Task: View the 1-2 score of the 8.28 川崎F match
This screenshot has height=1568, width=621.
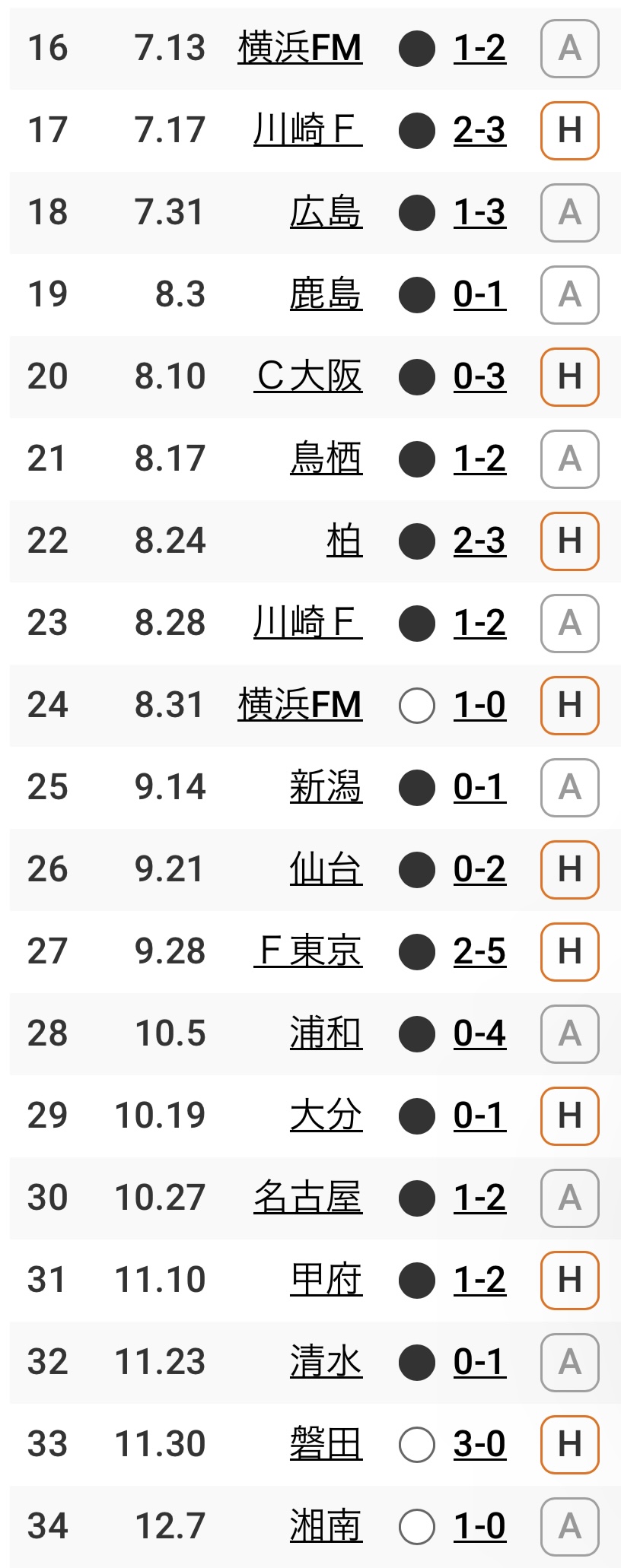Action: coord(479,624)
